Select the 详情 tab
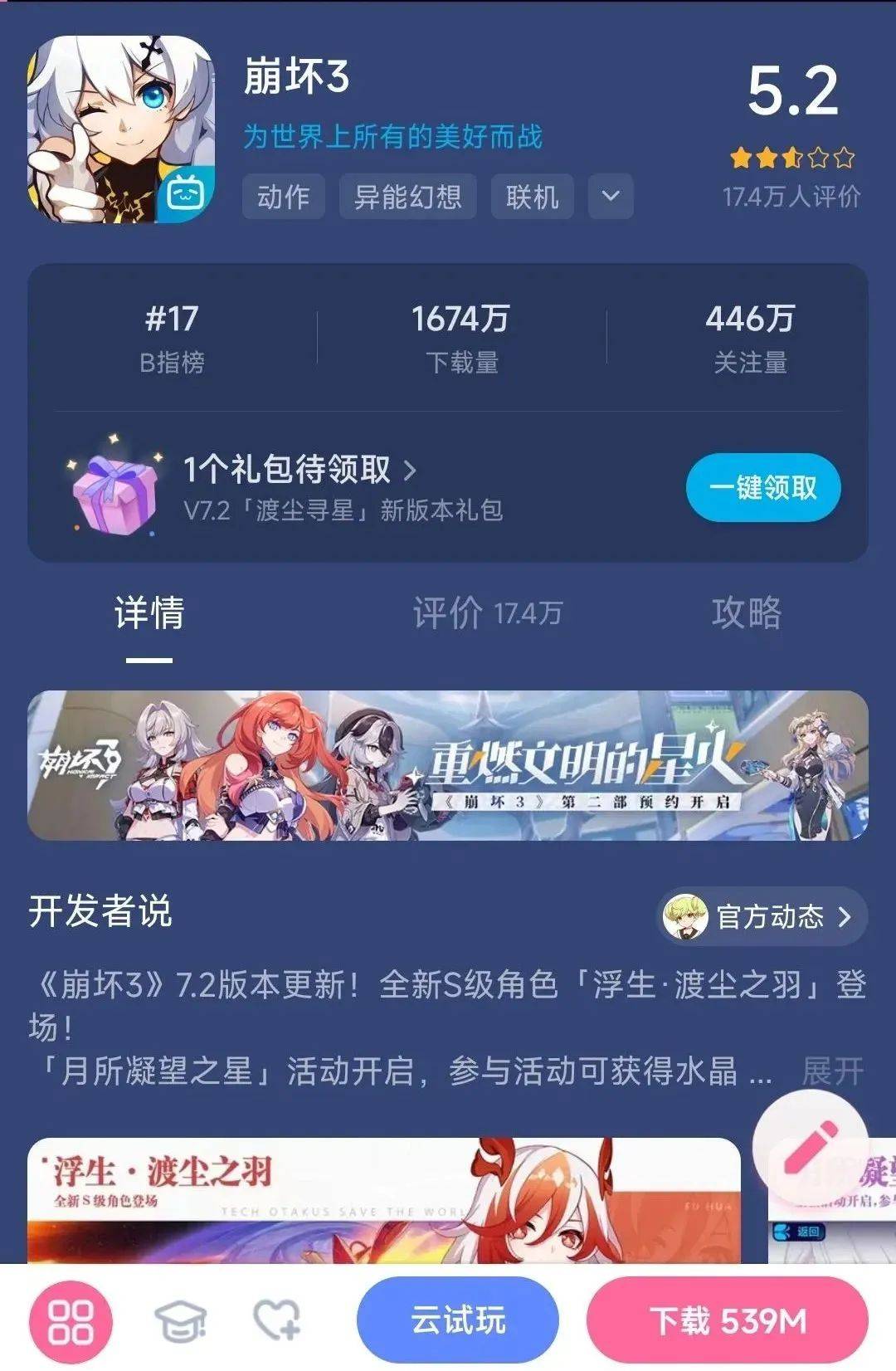 click(x=149, y=613)
